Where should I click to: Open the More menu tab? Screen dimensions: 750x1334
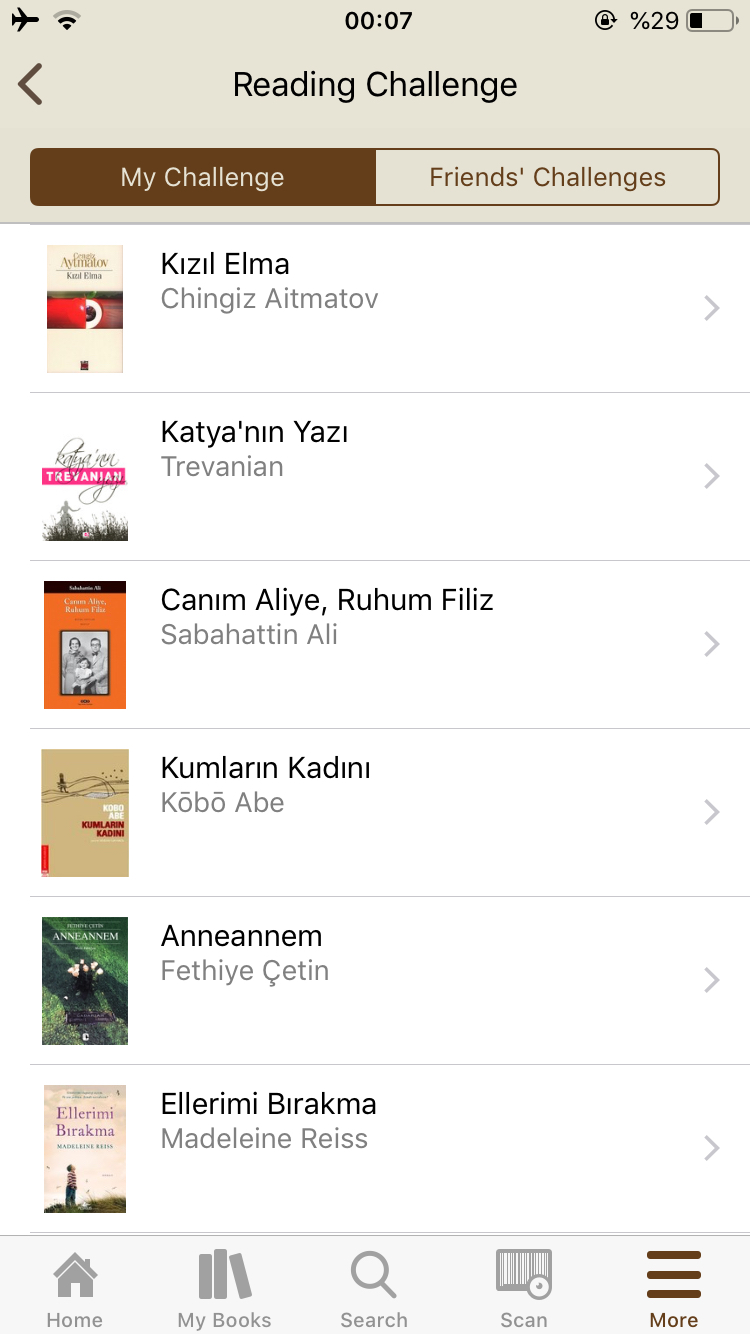tap(673, 1288)
